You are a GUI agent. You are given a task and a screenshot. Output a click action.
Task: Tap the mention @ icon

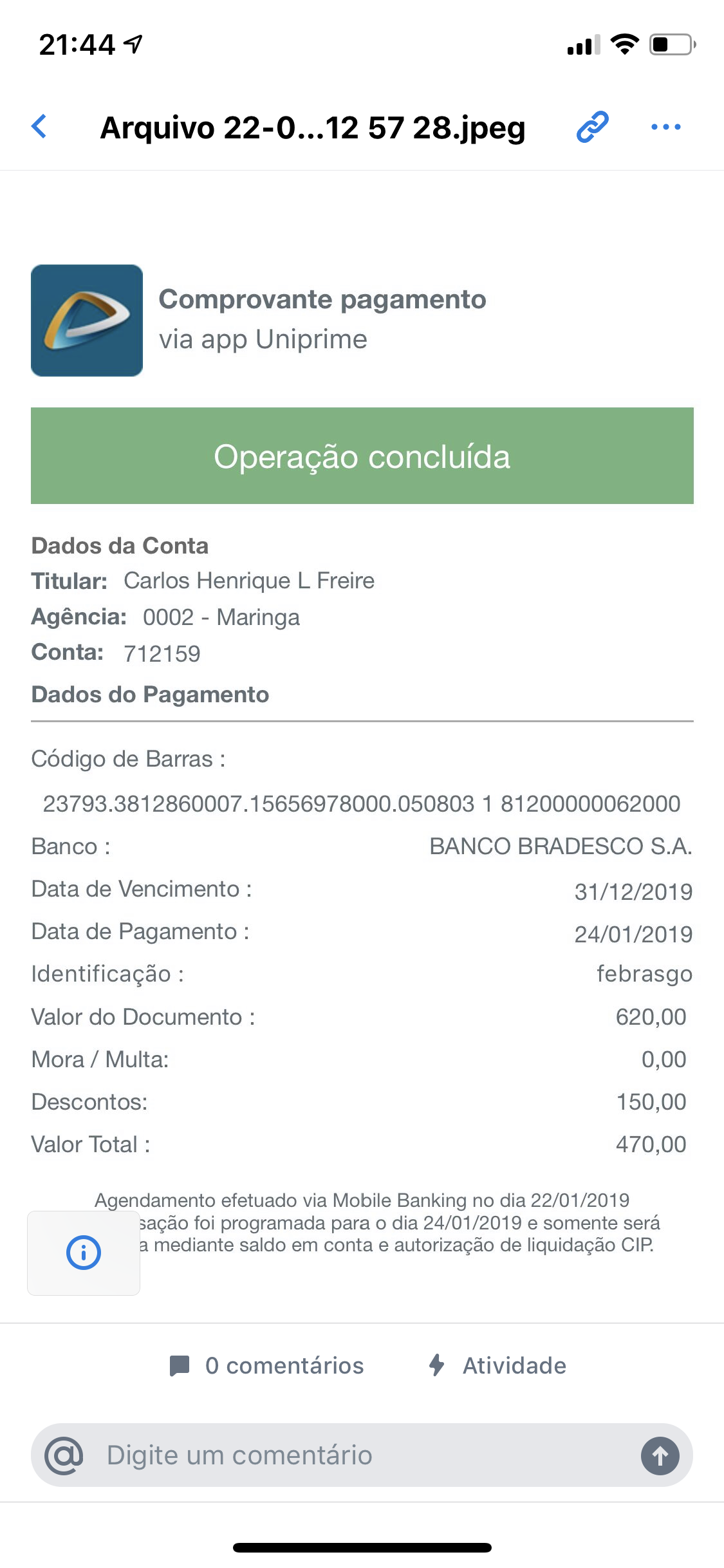64,1455
